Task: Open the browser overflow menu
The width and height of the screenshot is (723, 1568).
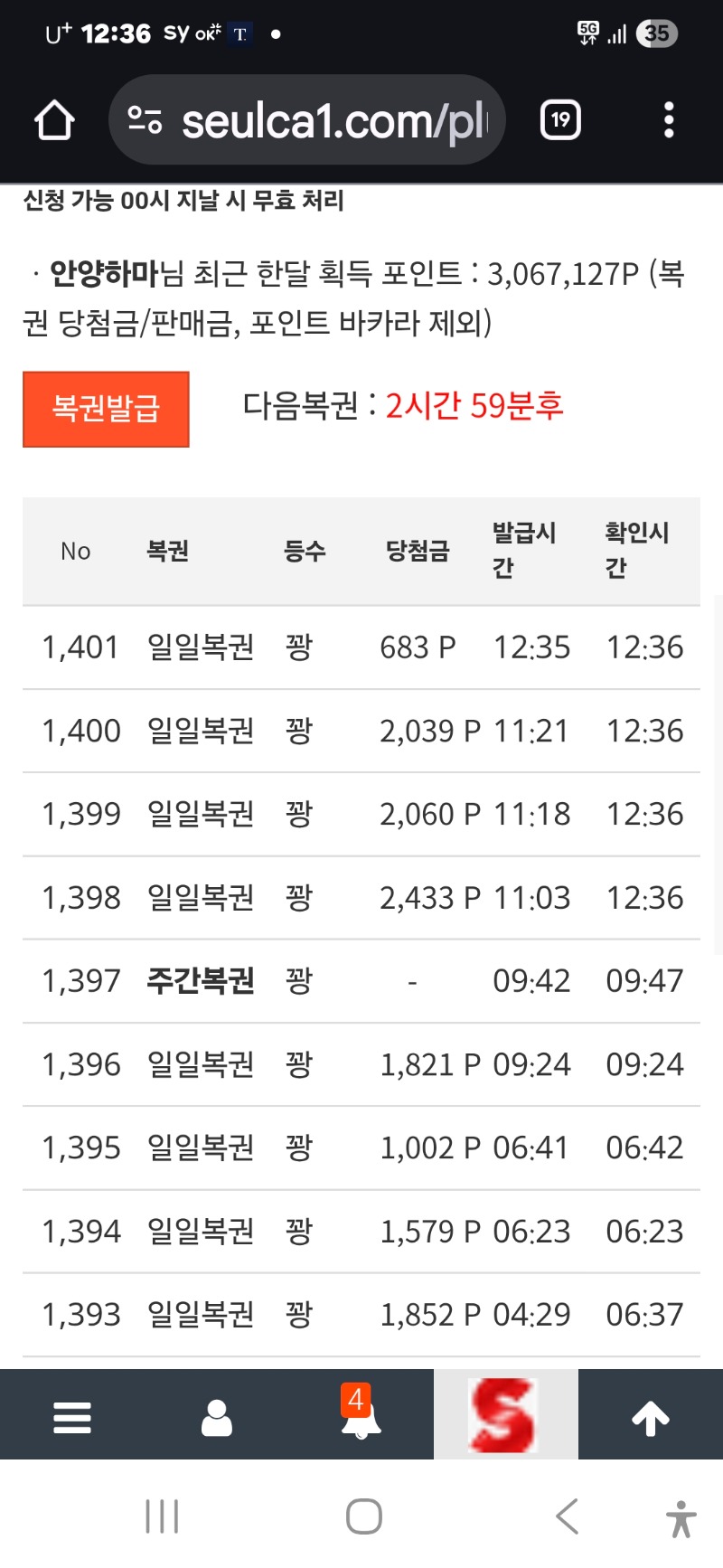Action: [669, 120]
